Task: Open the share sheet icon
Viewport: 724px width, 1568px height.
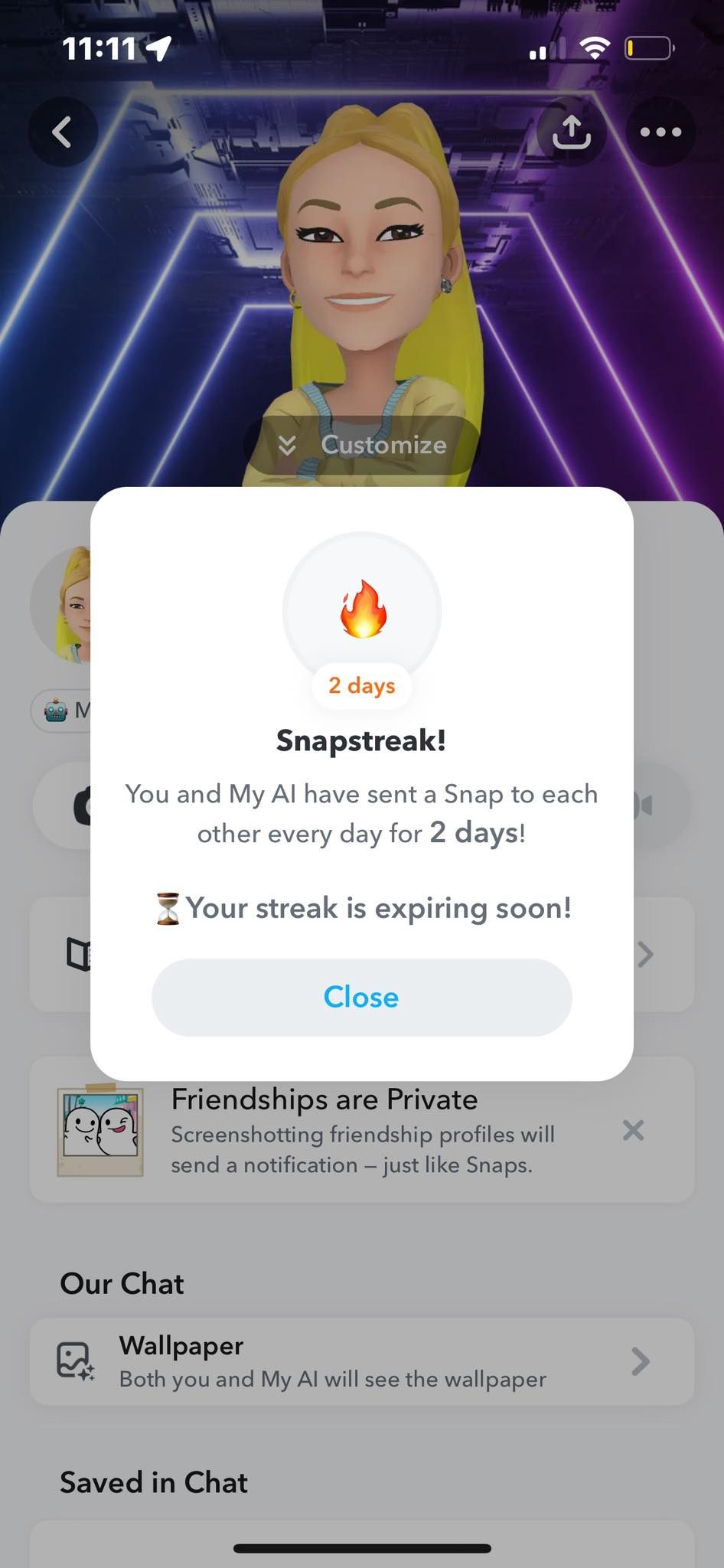Action: click(x=572, y=132)
